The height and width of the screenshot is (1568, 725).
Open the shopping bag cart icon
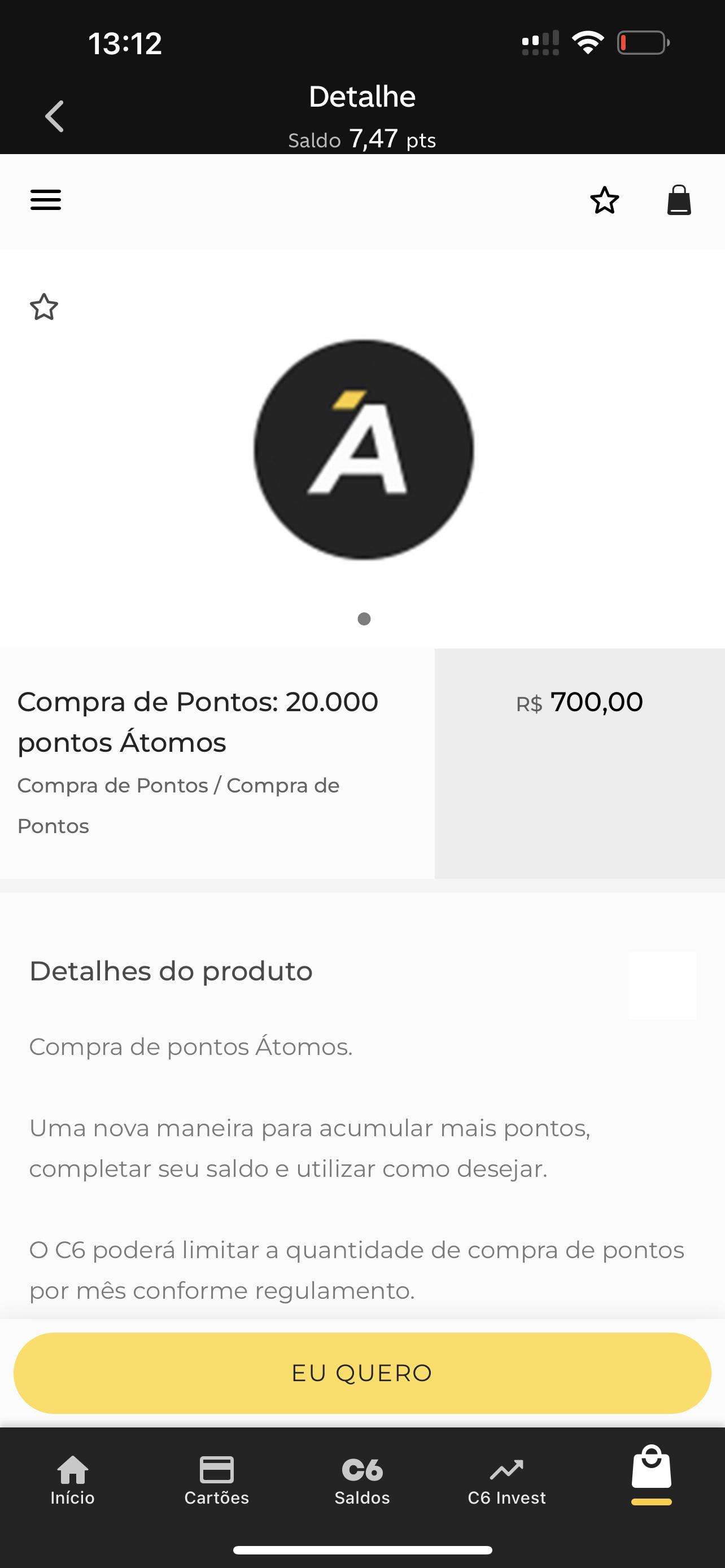pyautogui.click(x=679, y=200)
